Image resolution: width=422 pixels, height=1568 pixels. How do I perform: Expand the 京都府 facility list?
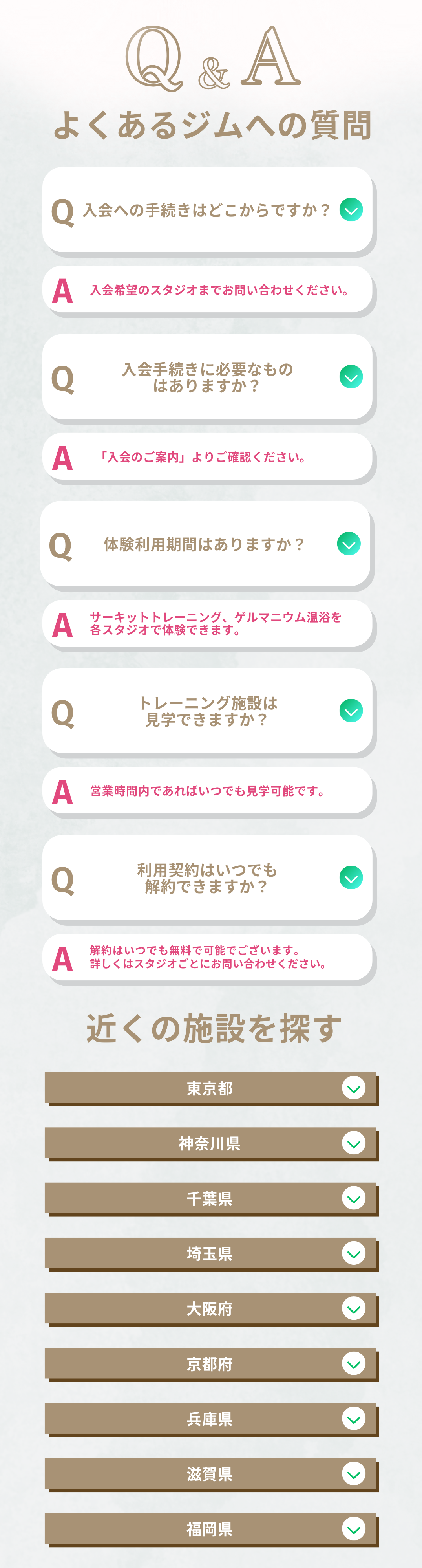click(x=354, y=1363)
